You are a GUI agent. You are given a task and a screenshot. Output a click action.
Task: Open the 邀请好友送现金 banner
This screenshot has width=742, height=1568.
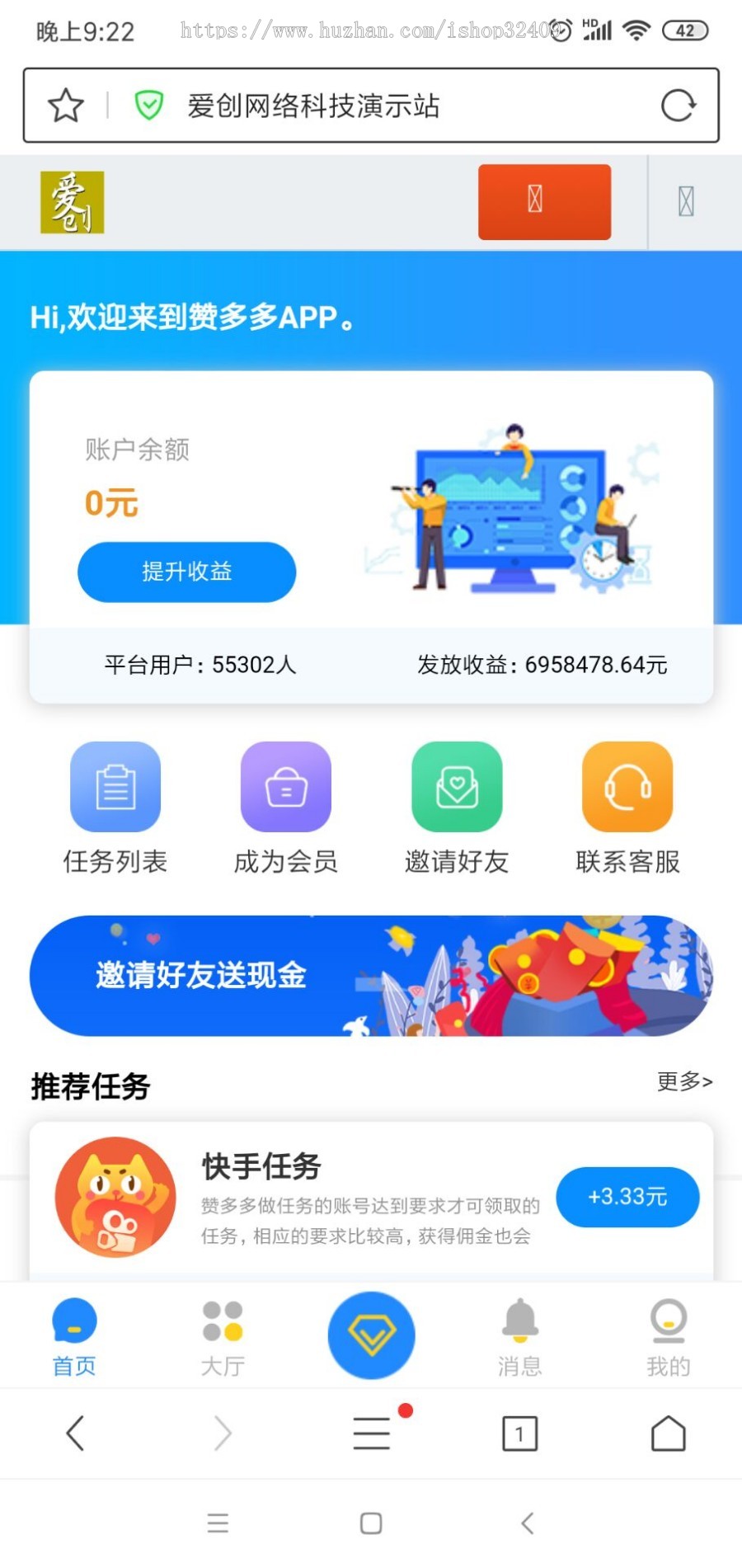(x=371, y=976)
